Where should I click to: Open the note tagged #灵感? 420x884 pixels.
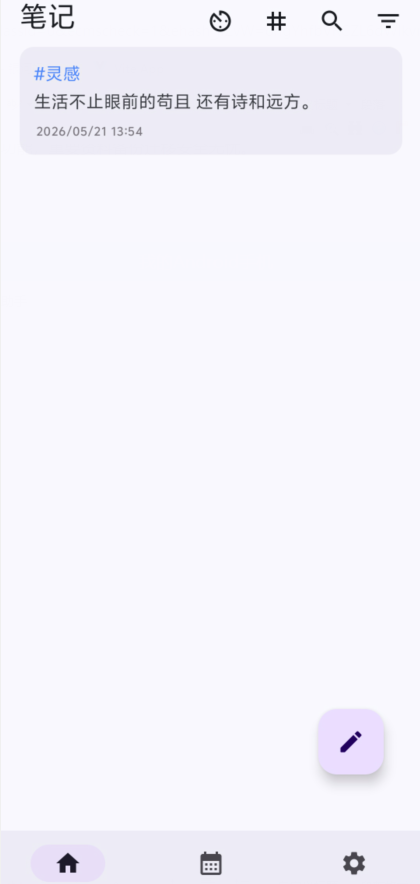[x=211, y=100]
